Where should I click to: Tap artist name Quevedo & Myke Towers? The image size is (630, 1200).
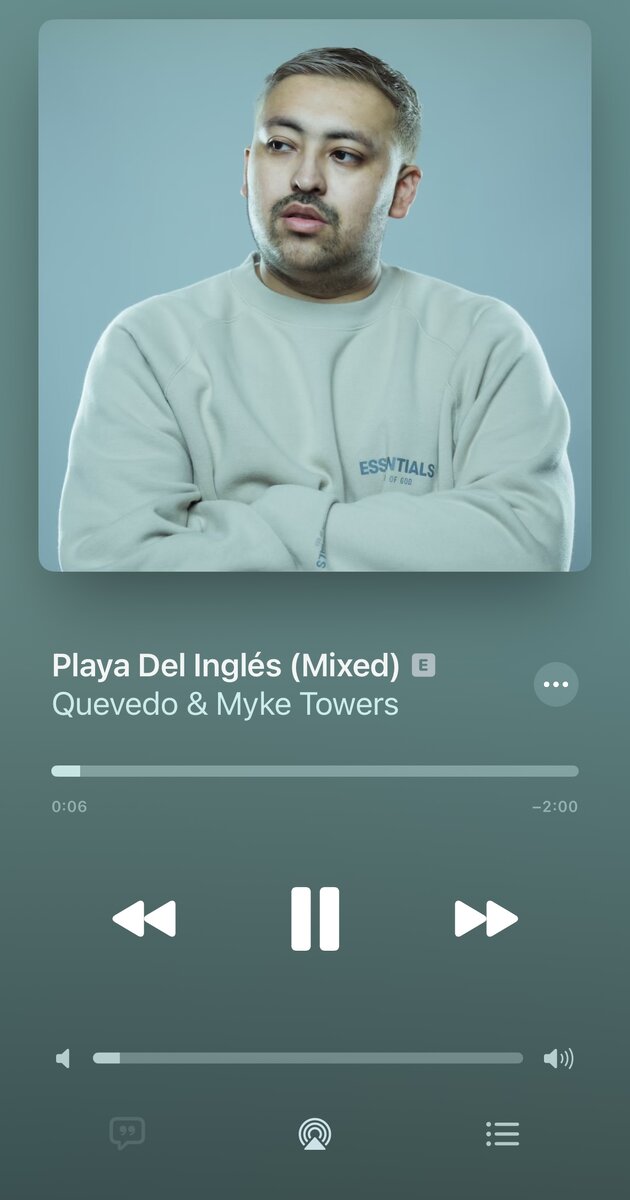tap(225, 704)
